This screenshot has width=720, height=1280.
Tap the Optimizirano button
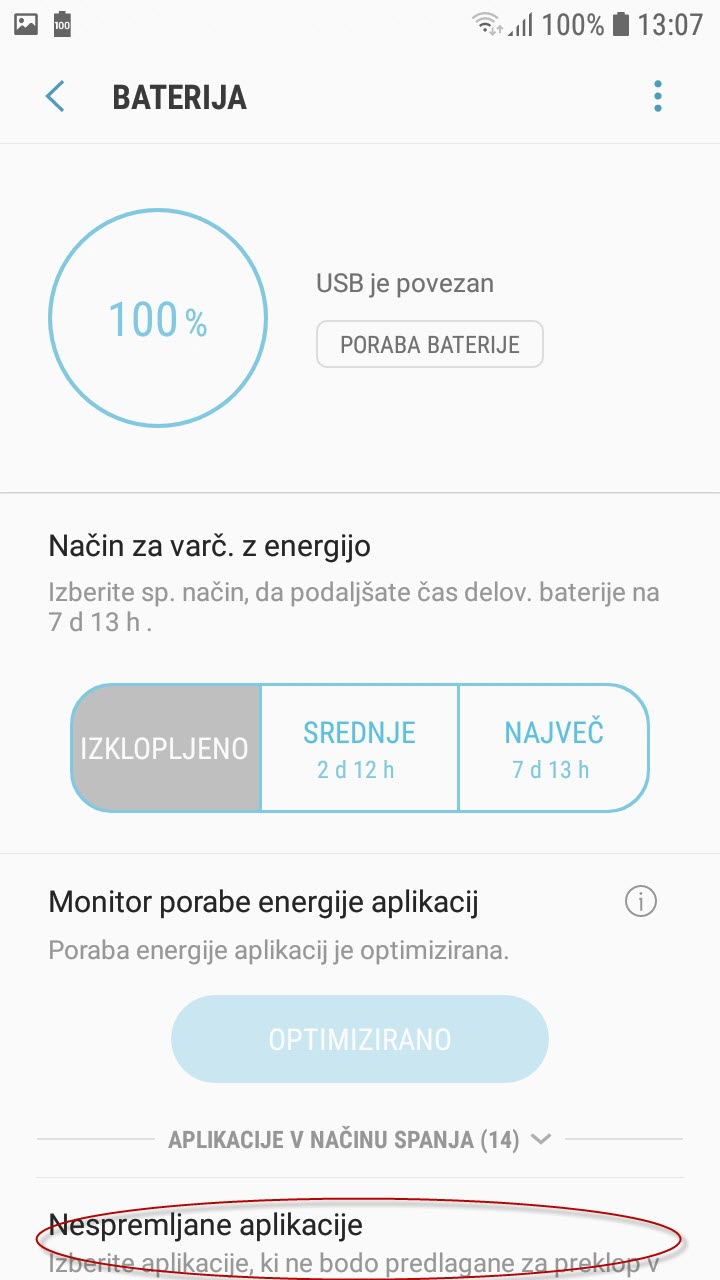pos(360,1039)
